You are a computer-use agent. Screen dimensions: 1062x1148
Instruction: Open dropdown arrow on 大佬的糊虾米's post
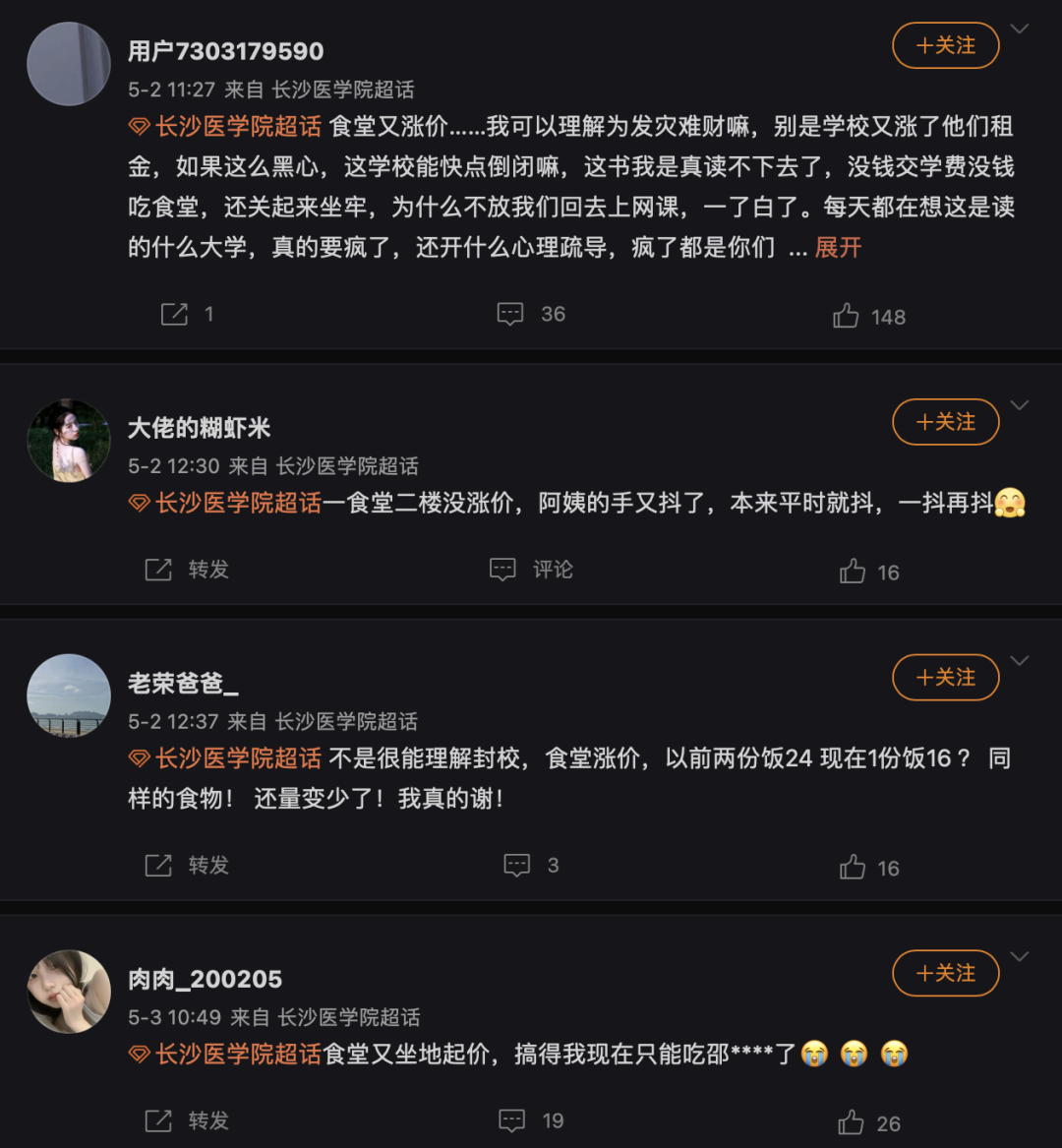(x=1020, y=405)
